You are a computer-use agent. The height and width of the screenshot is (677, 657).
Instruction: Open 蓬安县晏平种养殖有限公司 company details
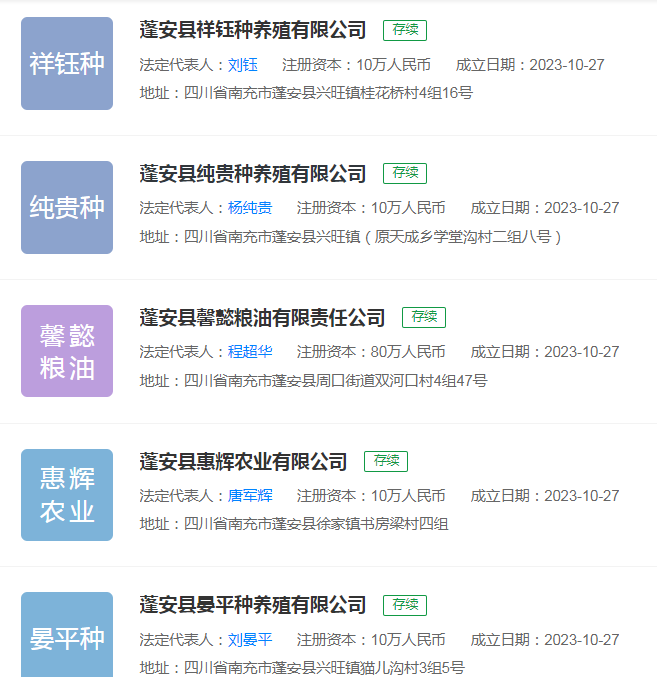coord(253,605)
